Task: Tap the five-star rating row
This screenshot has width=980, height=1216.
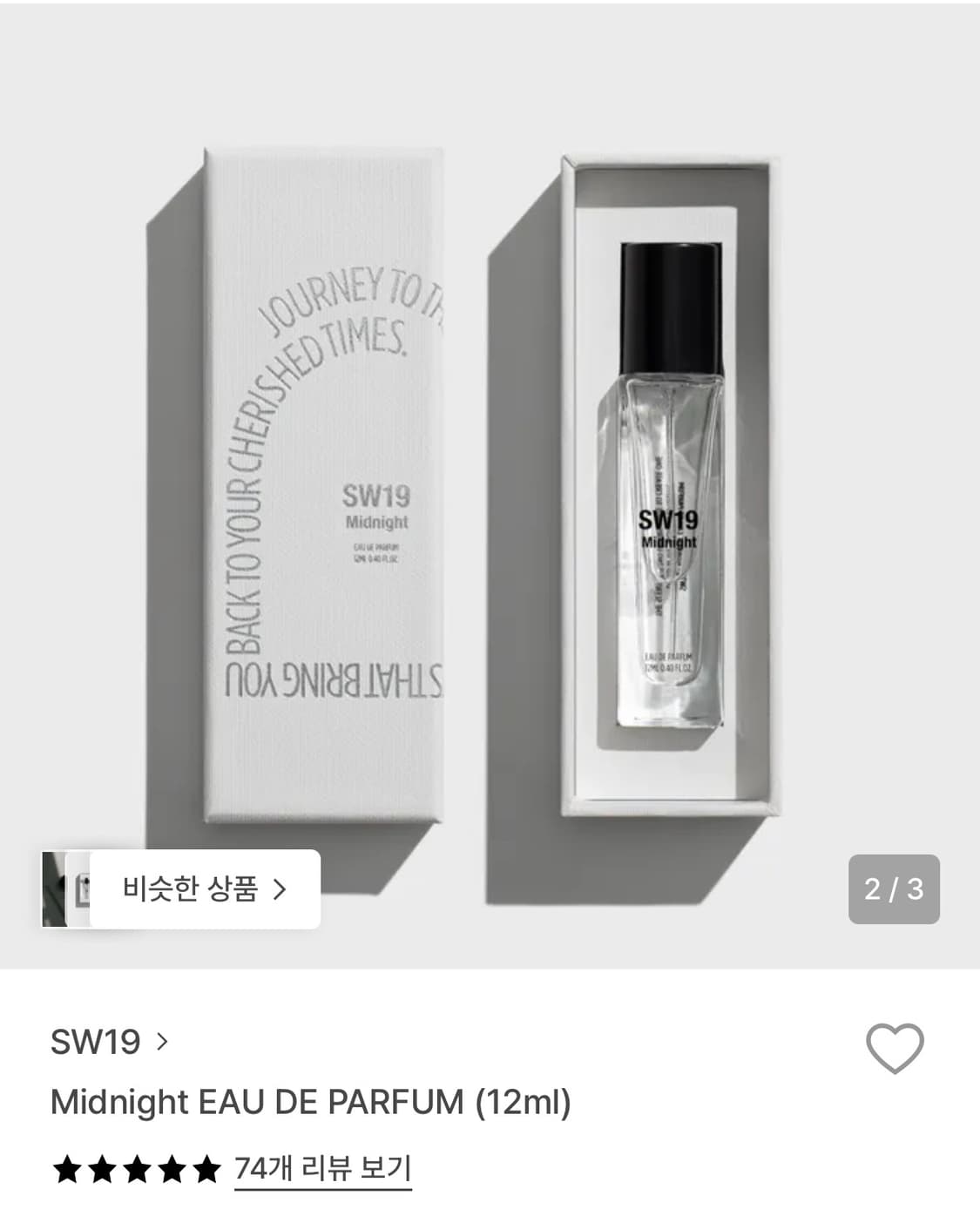Action: 137,1172
